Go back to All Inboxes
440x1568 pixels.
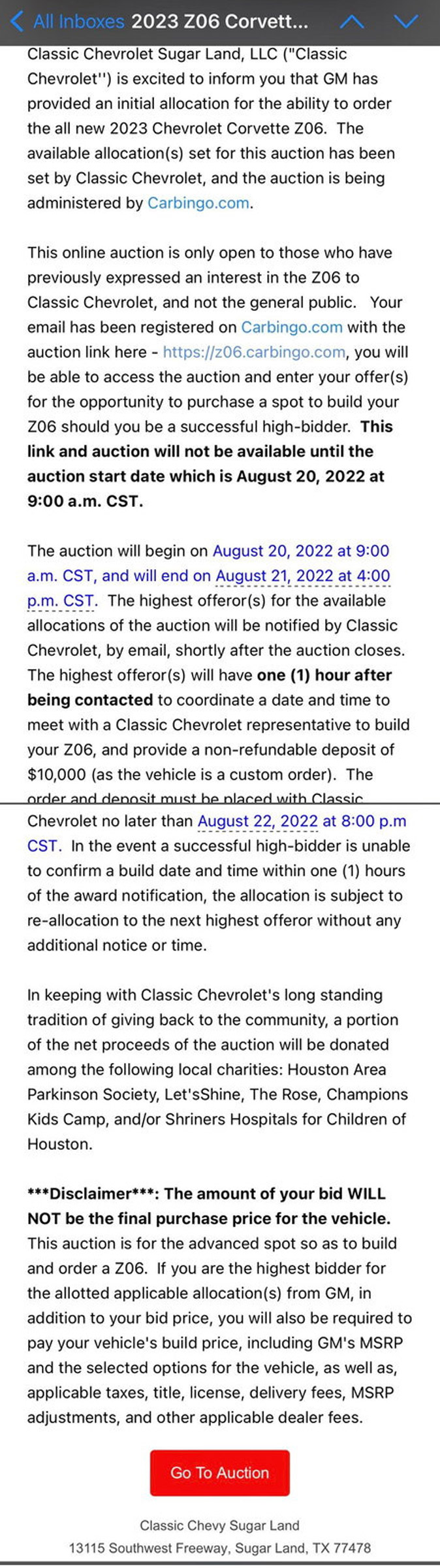[x=68, y=22]
